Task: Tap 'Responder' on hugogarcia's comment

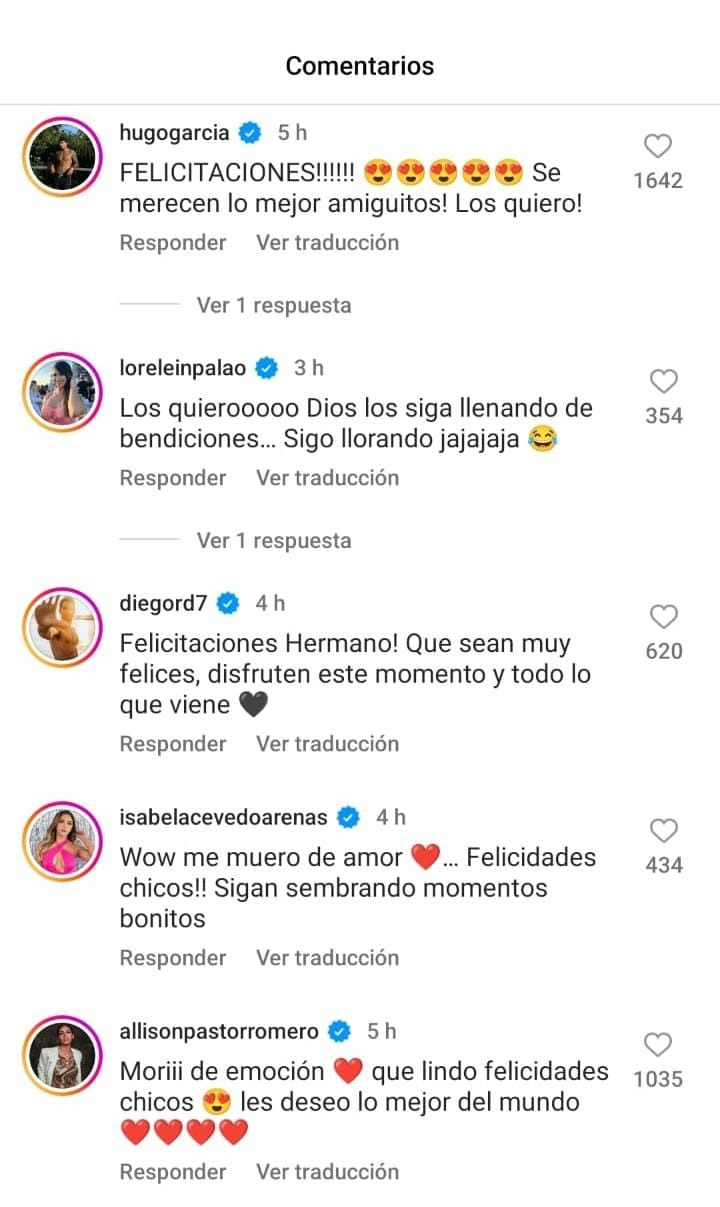Action: 172,242
